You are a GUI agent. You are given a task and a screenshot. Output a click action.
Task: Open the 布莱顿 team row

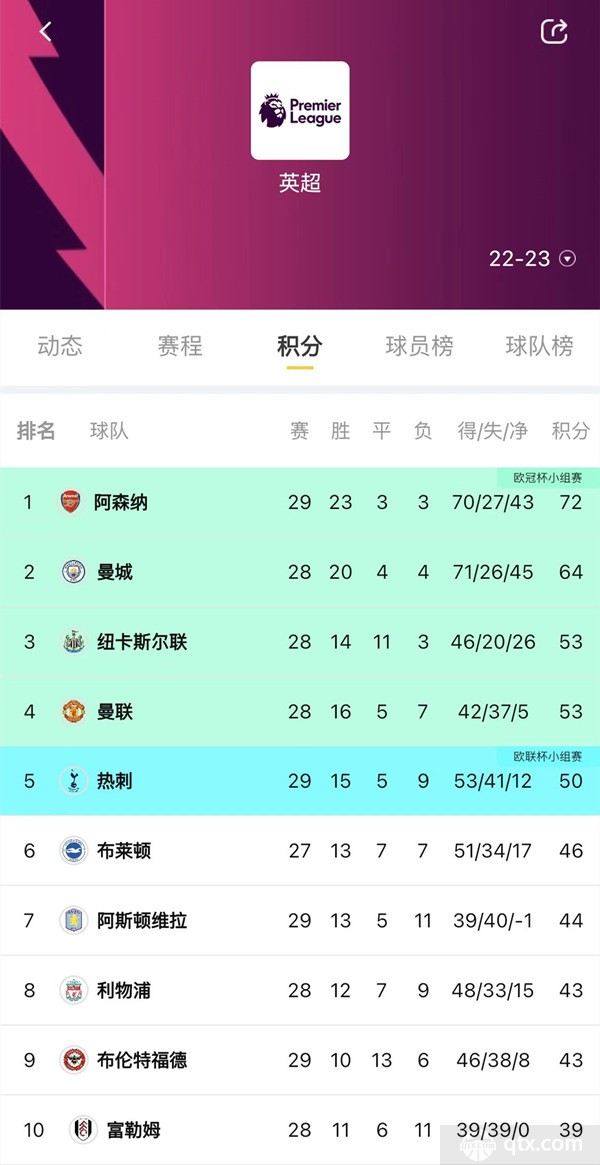[300, 851]
